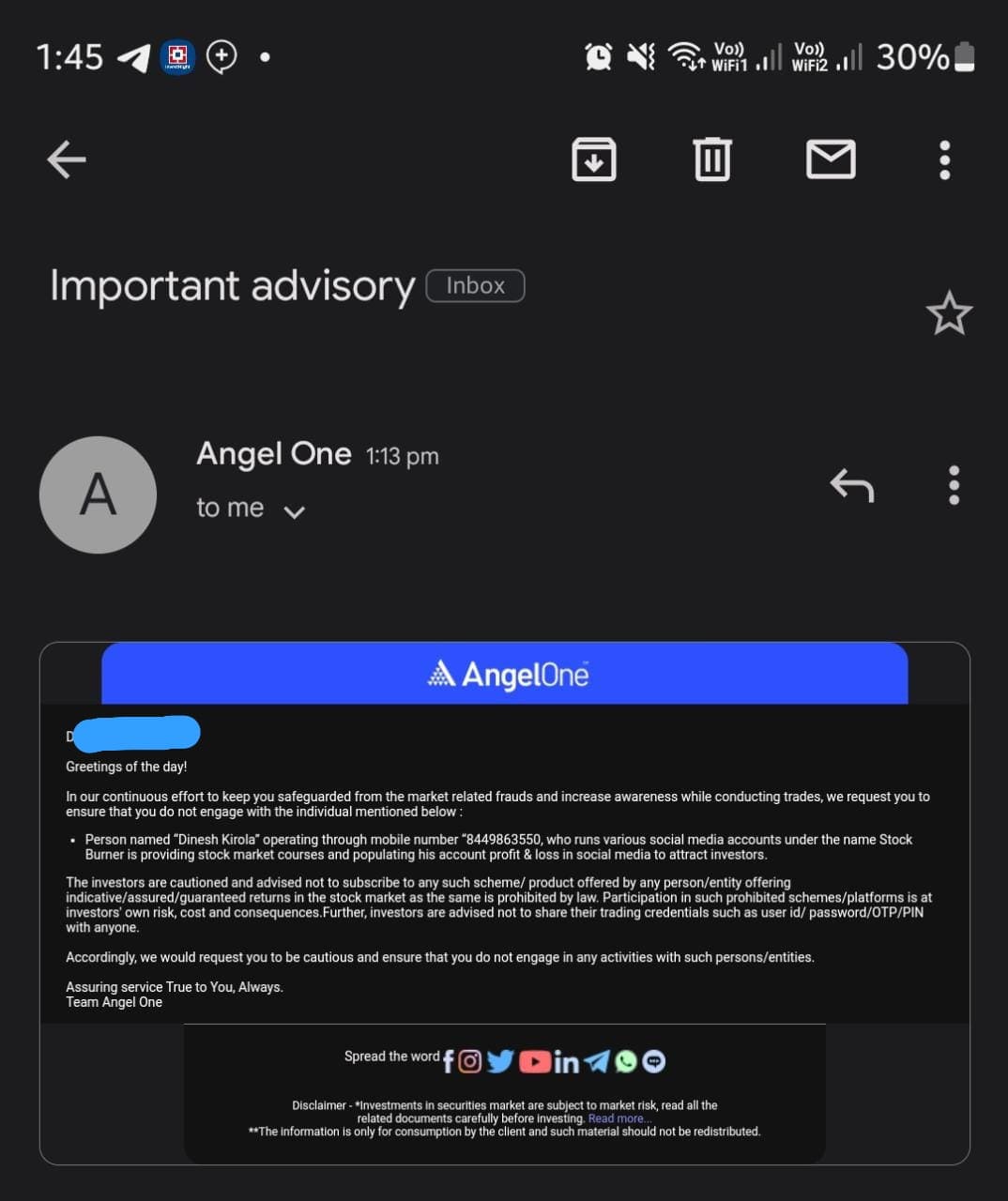Open Angel One's Twitter link
The width and height of the screenshot is (1008, 1201).
pyautogui.click(x=500, y=1061)
